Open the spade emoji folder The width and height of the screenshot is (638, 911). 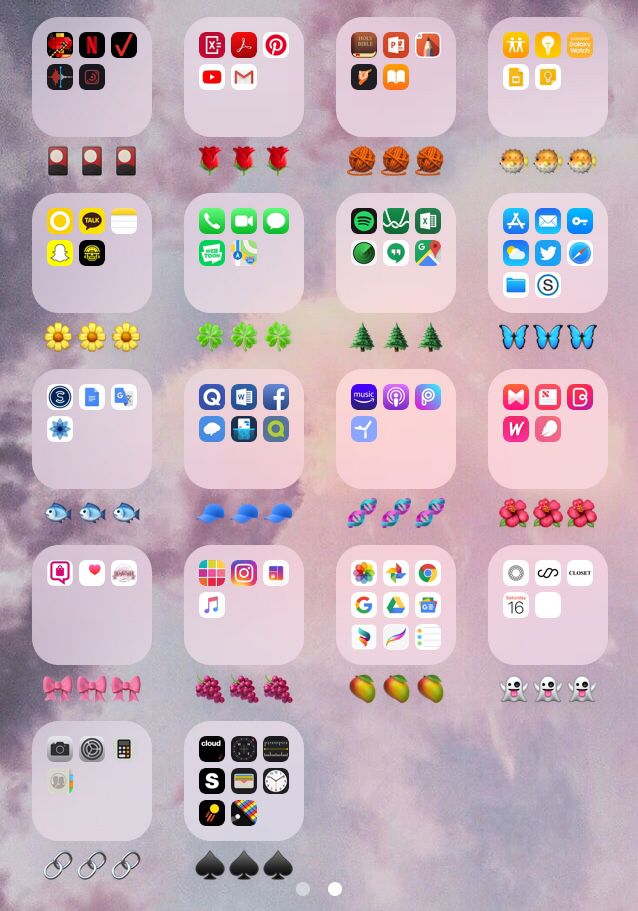244,782
